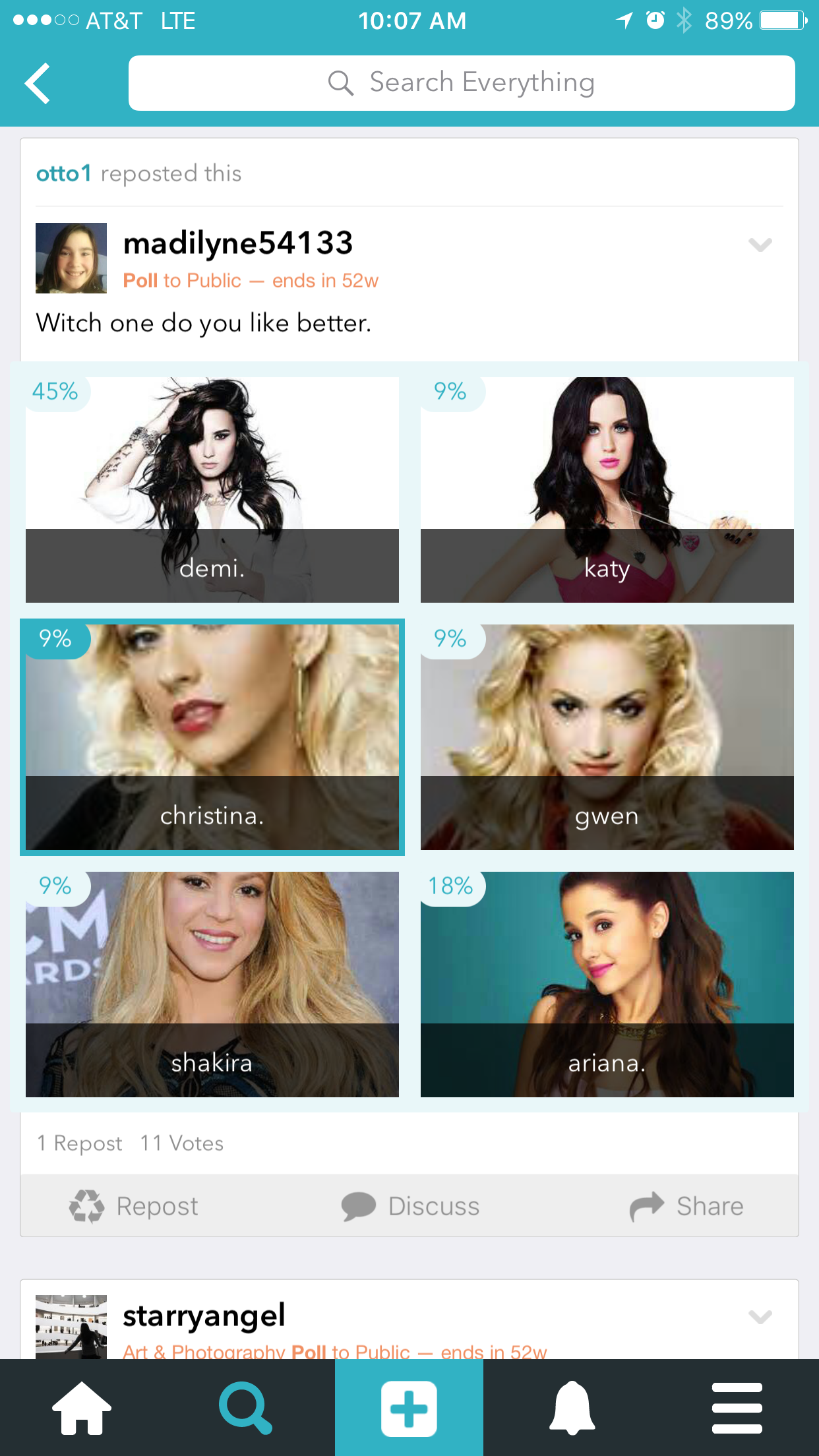Screen dimensions: 819x1456
Task: Pick the shakira poll option
Action: tap(212, 984)
